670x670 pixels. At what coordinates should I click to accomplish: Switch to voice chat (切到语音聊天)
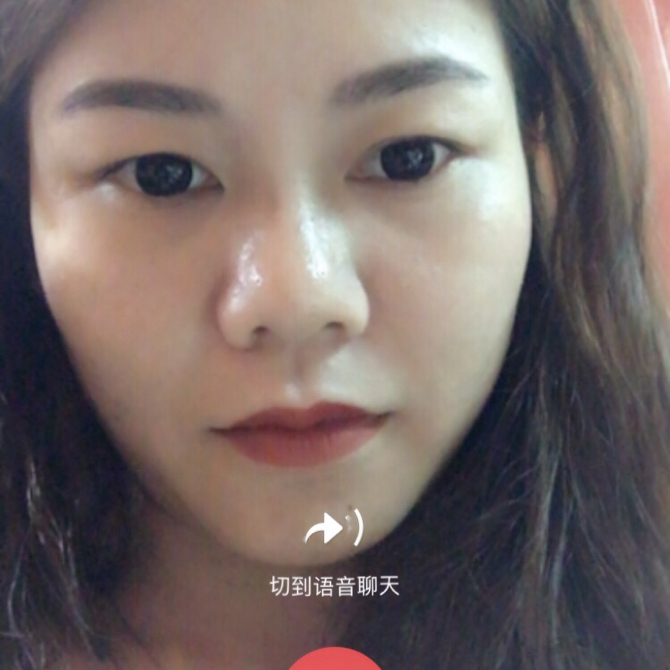pos(334,530)
